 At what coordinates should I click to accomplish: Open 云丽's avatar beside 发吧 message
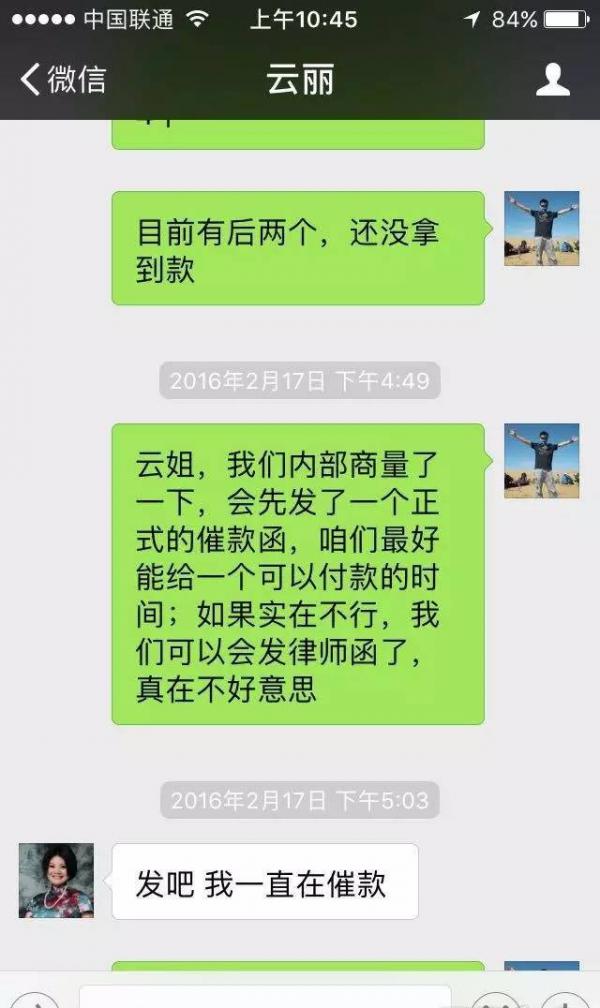coord(56,880)
